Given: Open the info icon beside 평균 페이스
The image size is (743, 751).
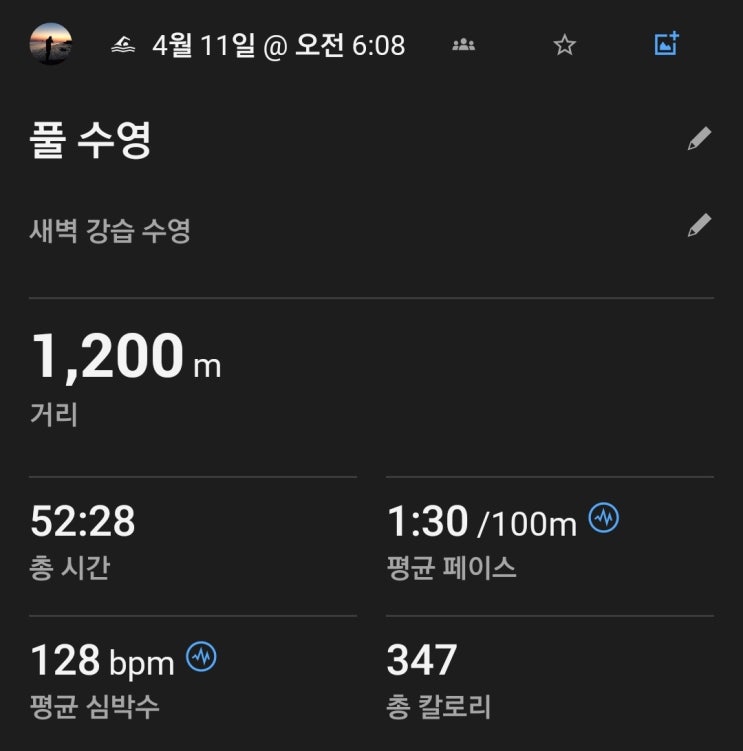Looking at the screenshot, I should (x=603, y=518).
